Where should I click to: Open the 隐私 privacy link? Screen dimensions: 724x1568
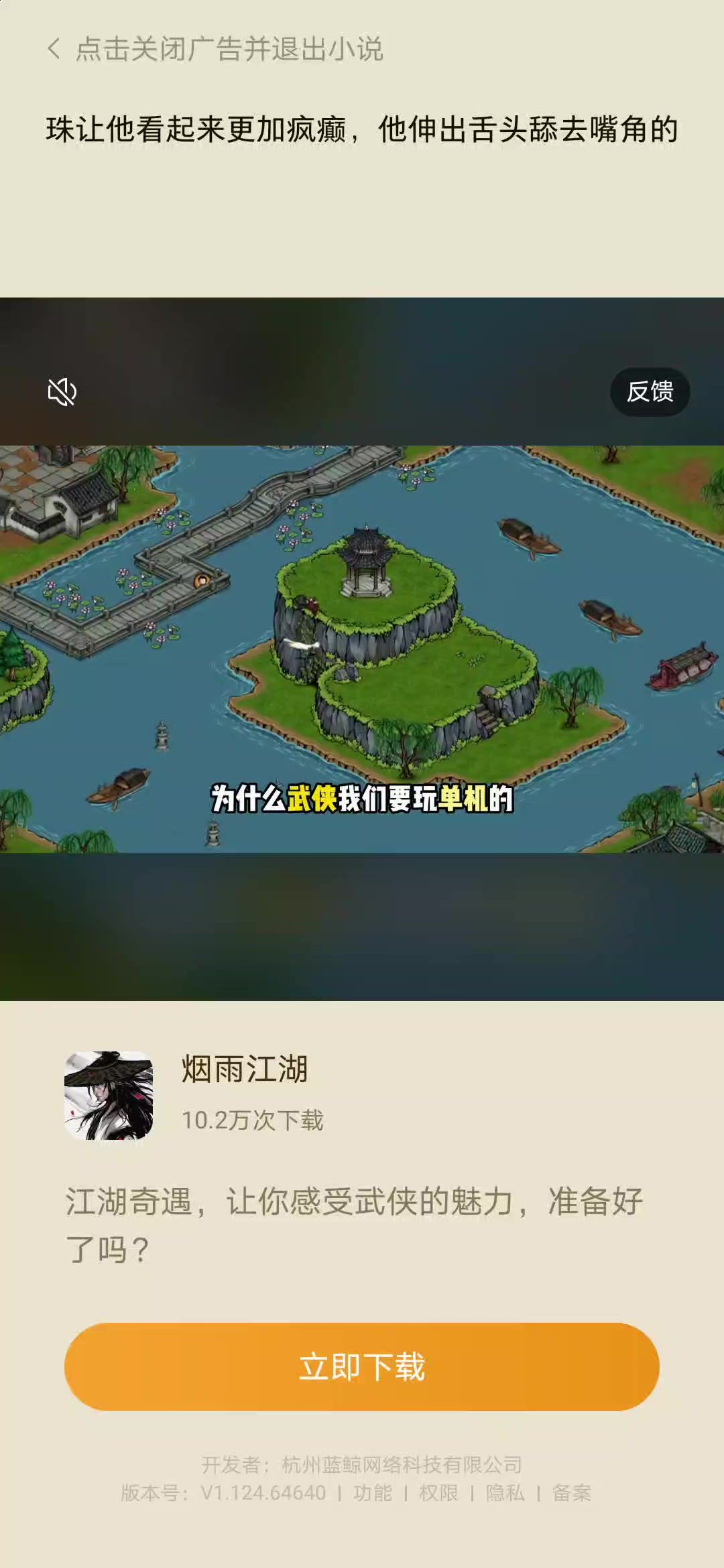(505, 1492)
